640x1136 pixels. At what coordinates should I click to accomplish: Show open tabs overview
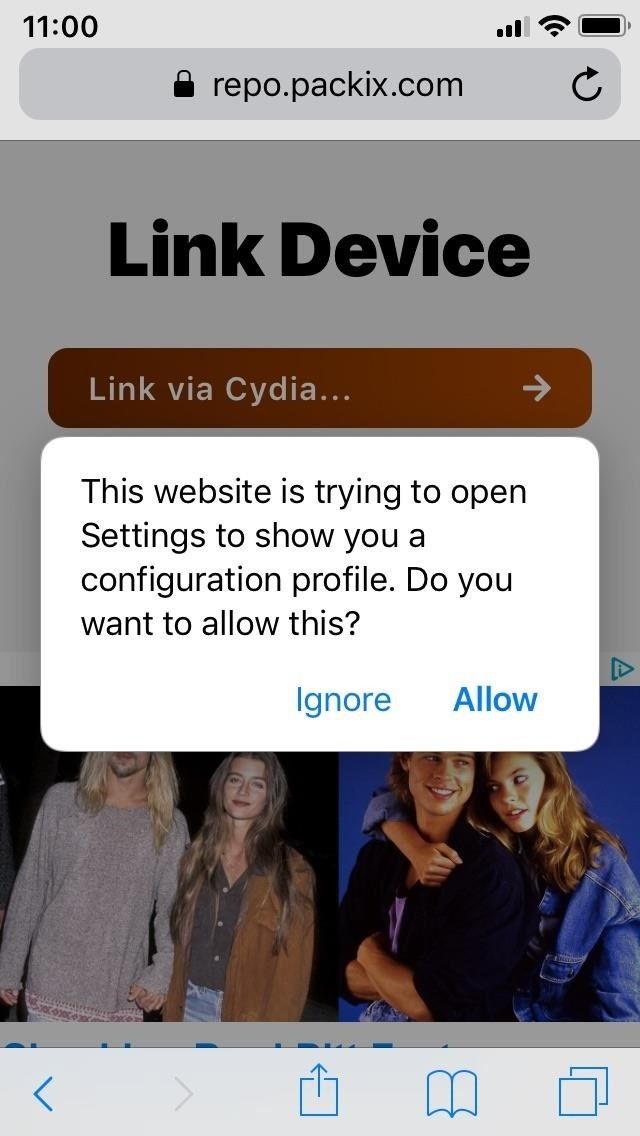click(x=583, y=1092)
